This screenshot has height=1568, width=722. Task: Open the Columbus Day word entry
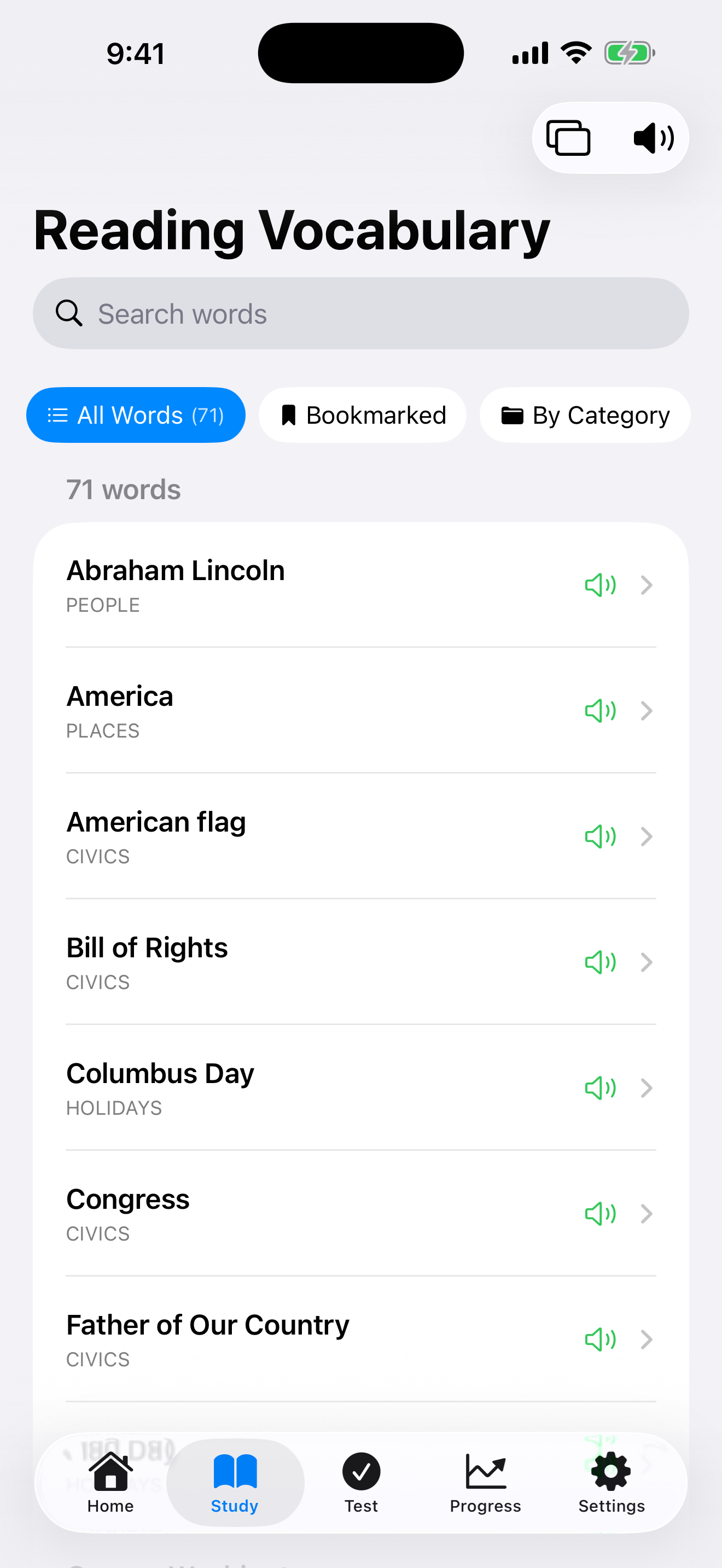click(x=647, y=1089)
